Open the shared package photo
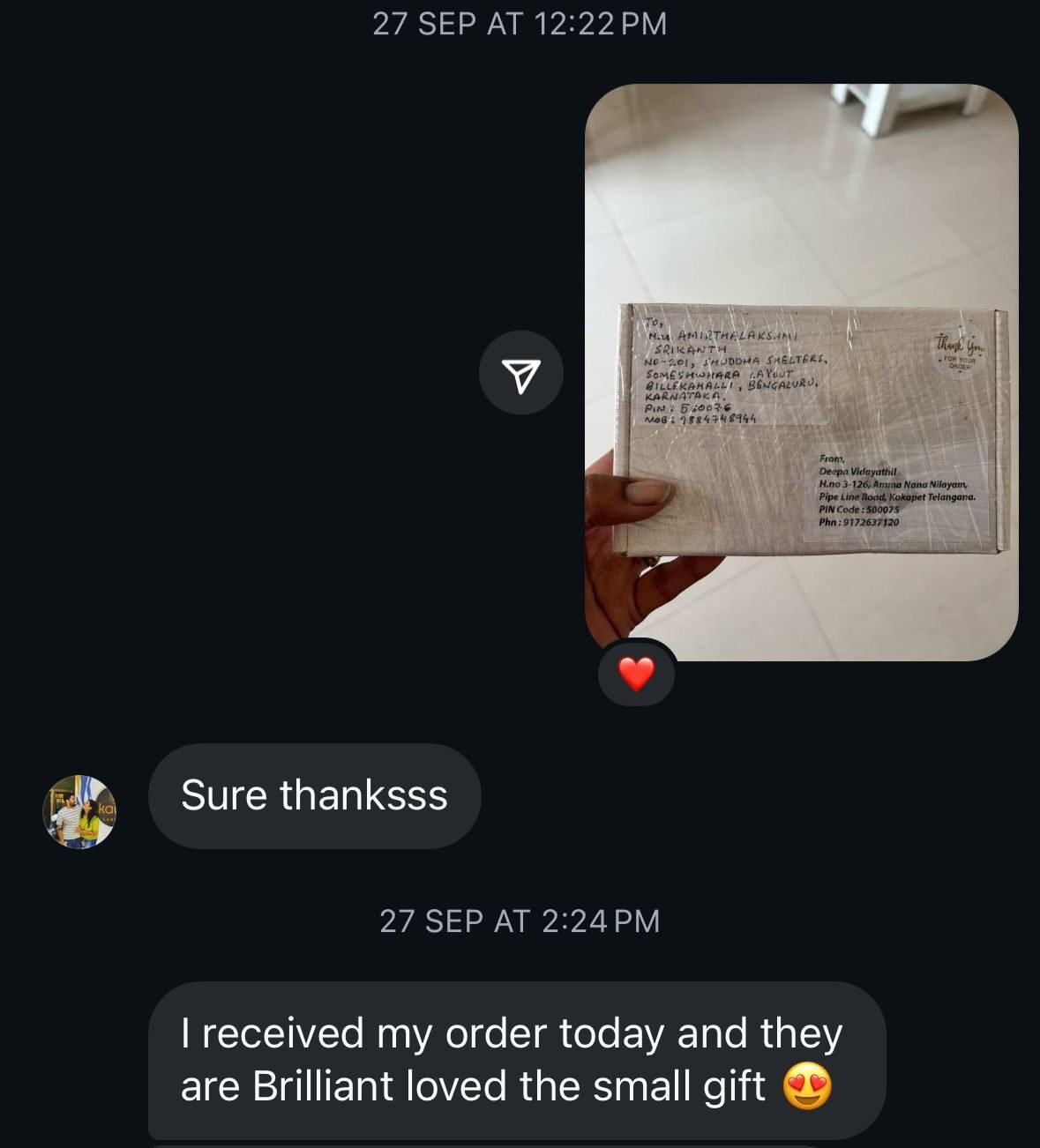1040x1148 pixels. click(801, 371)
